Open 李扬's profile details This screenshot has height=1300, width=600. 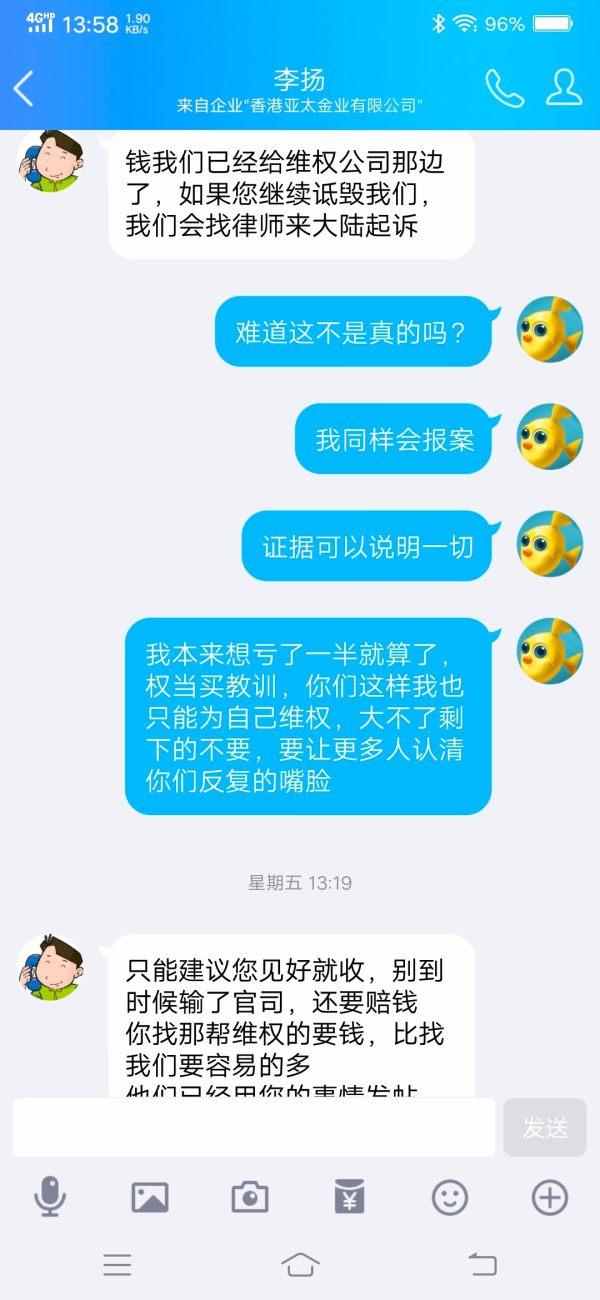pyautogui.click(x=564, y=88)
